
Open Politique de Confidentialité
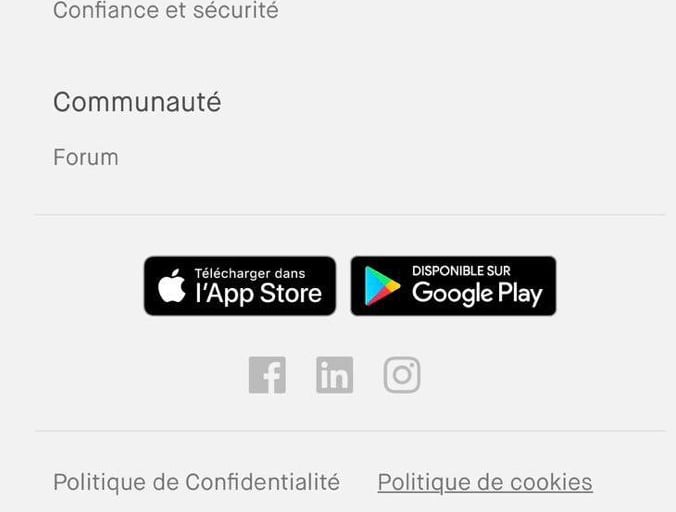point(196,482)
